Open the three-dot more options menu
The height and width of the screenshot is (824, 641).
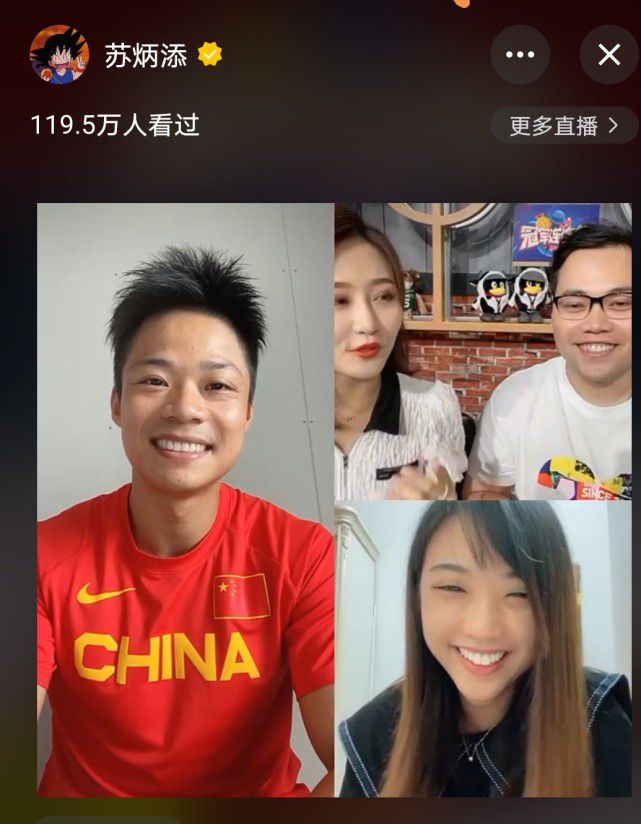(520, 55)
